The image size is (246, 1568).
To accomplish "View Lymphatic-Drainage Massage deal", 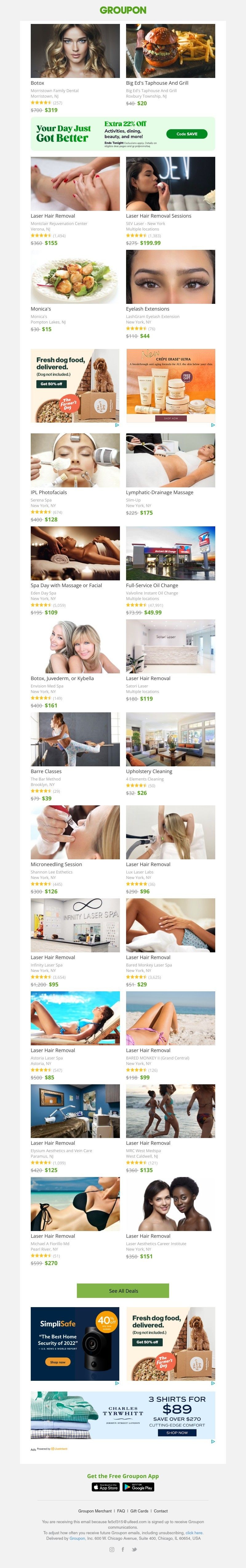I will tap(170, 460).
